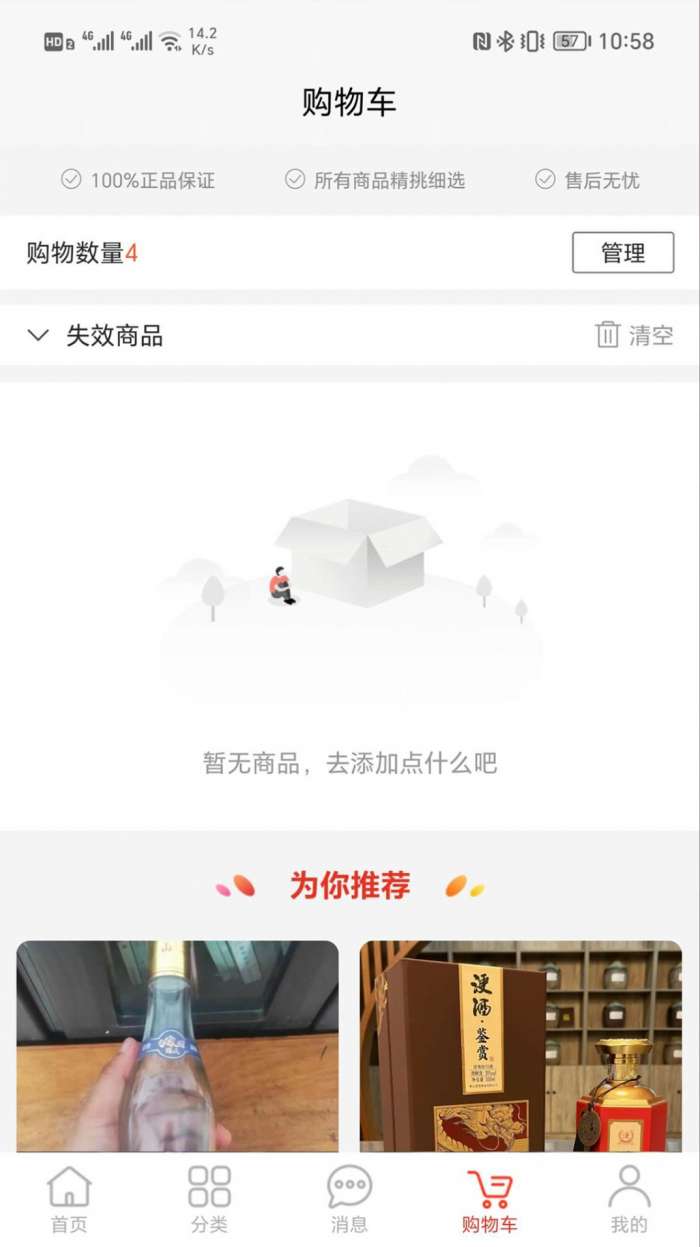Switch to the 首页 tab
Viewport: 700px width, 1247px height.
pos(69,1199)
